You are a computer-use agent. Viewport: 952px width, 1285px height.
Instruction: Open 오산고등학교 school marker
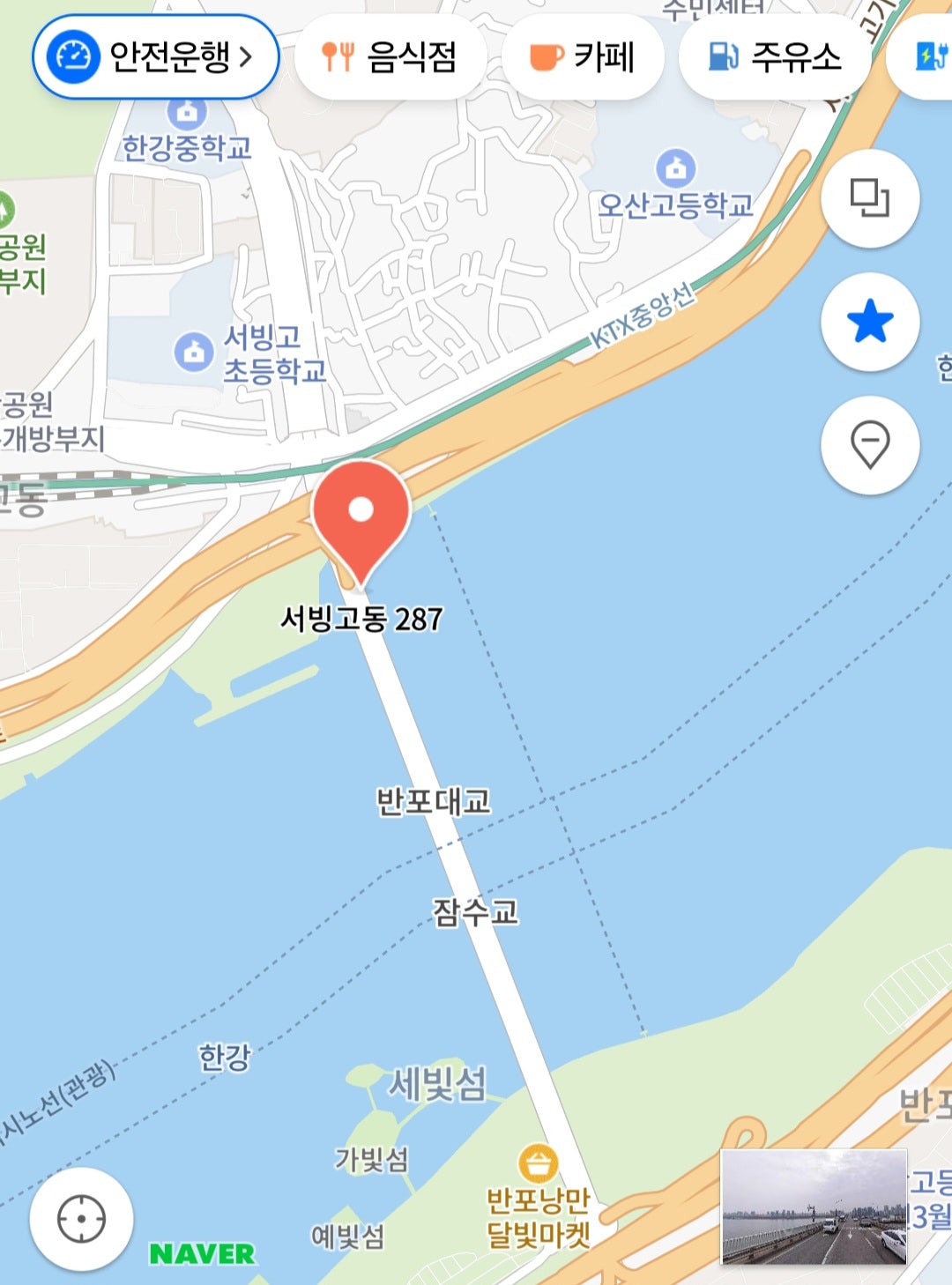click(x=675, y=168)
